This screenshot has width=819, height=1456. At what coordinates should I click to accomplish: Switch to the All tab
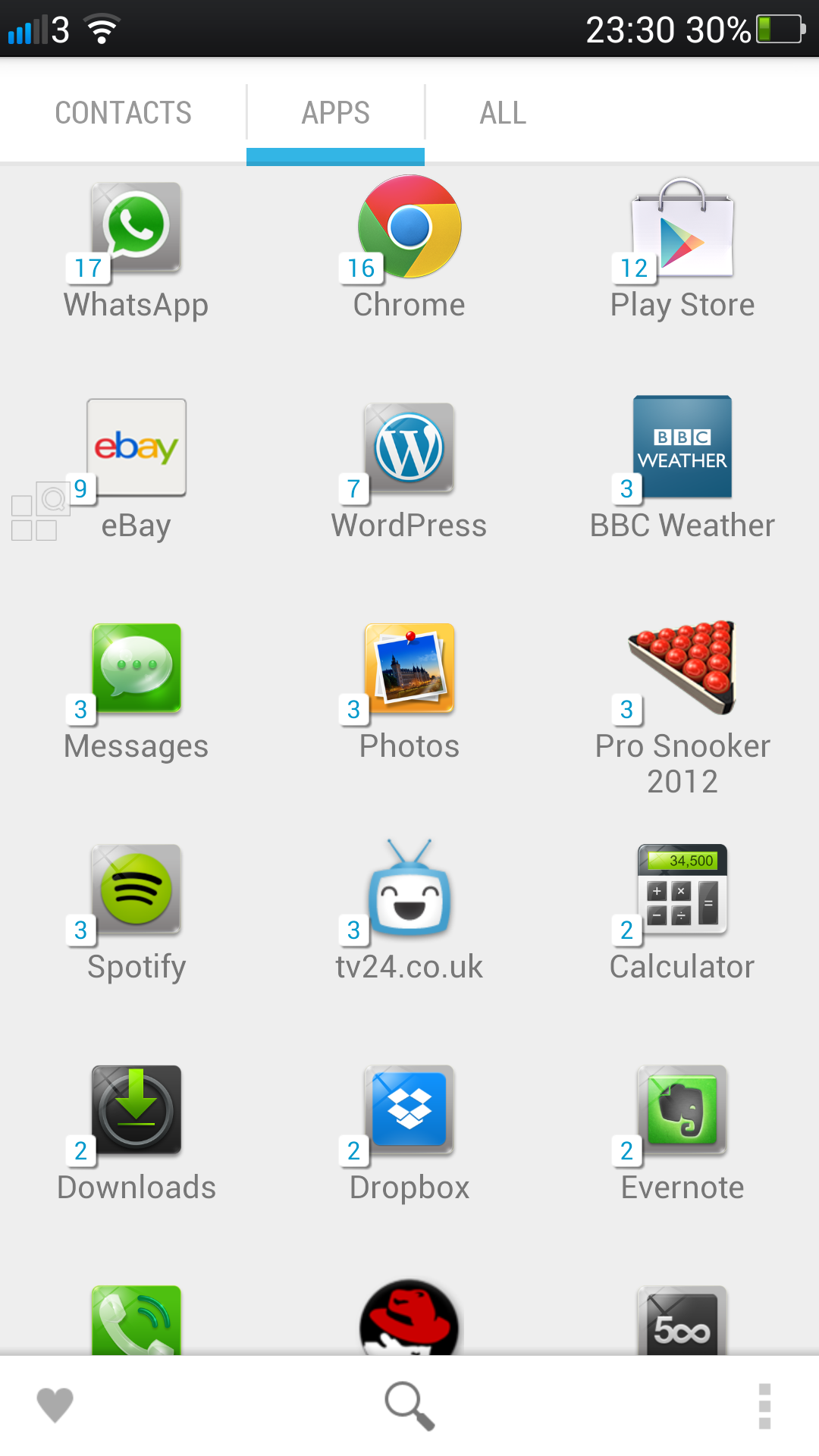502,113
